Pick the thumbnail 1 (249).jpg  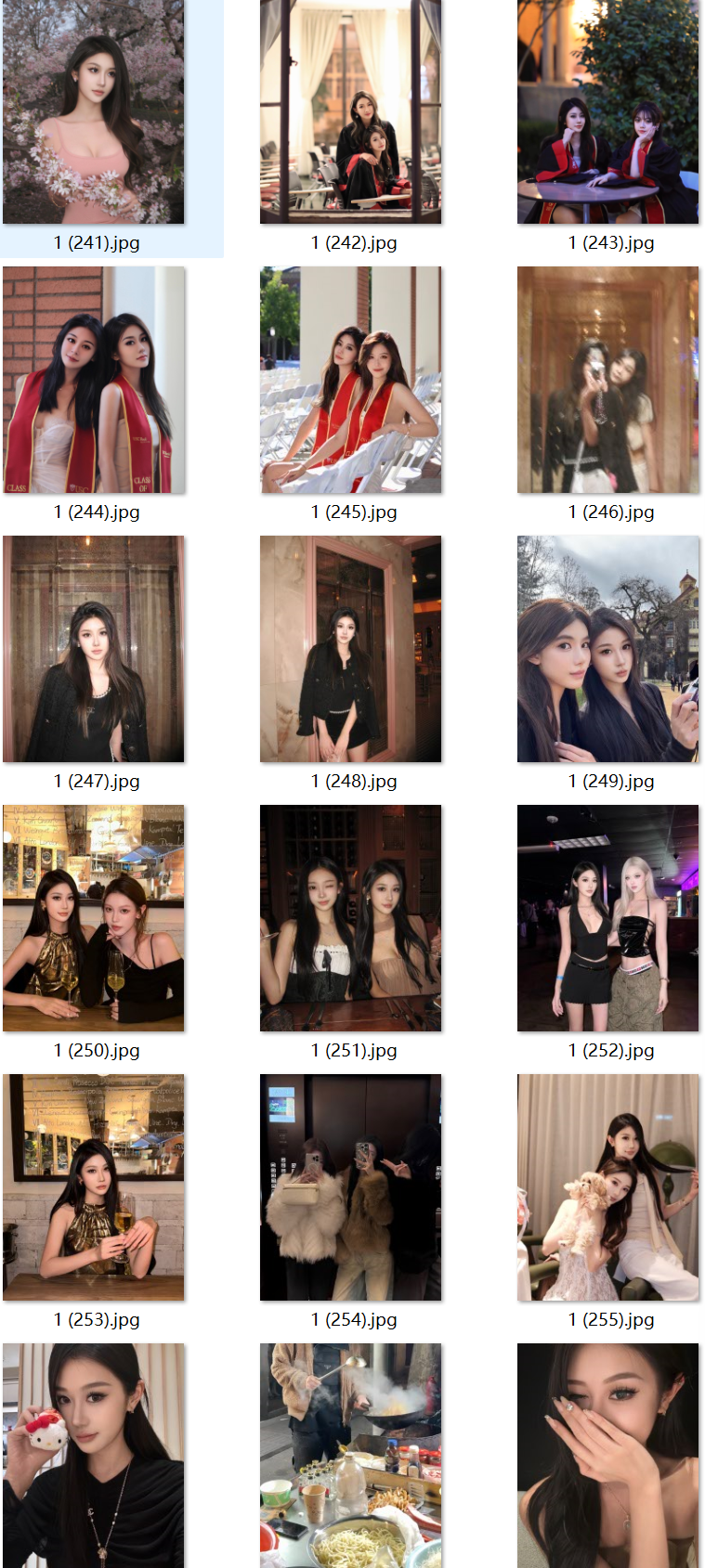607,649
